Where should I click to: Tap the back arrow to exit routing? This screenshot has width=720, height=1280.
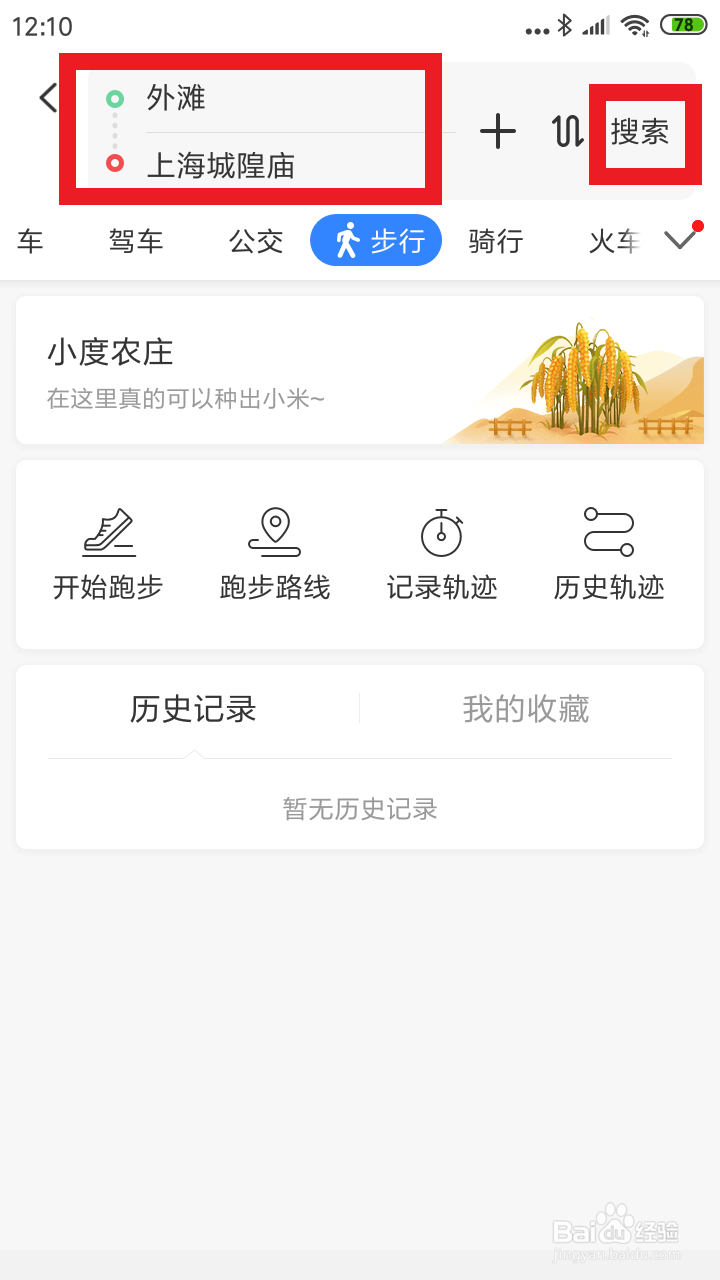47,97
